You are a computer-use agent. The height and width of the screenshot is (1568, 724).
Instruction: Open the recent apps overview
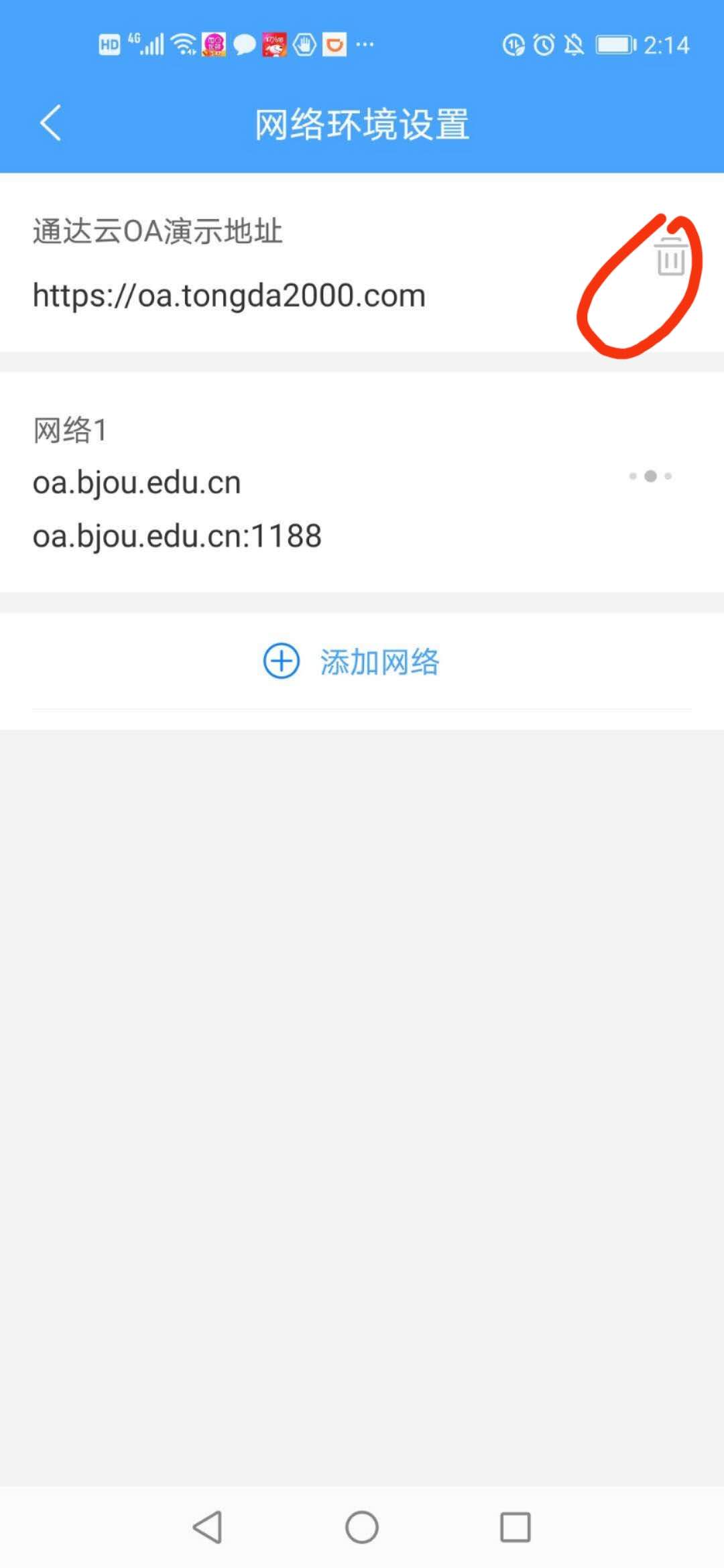(x=515, y=1528)
